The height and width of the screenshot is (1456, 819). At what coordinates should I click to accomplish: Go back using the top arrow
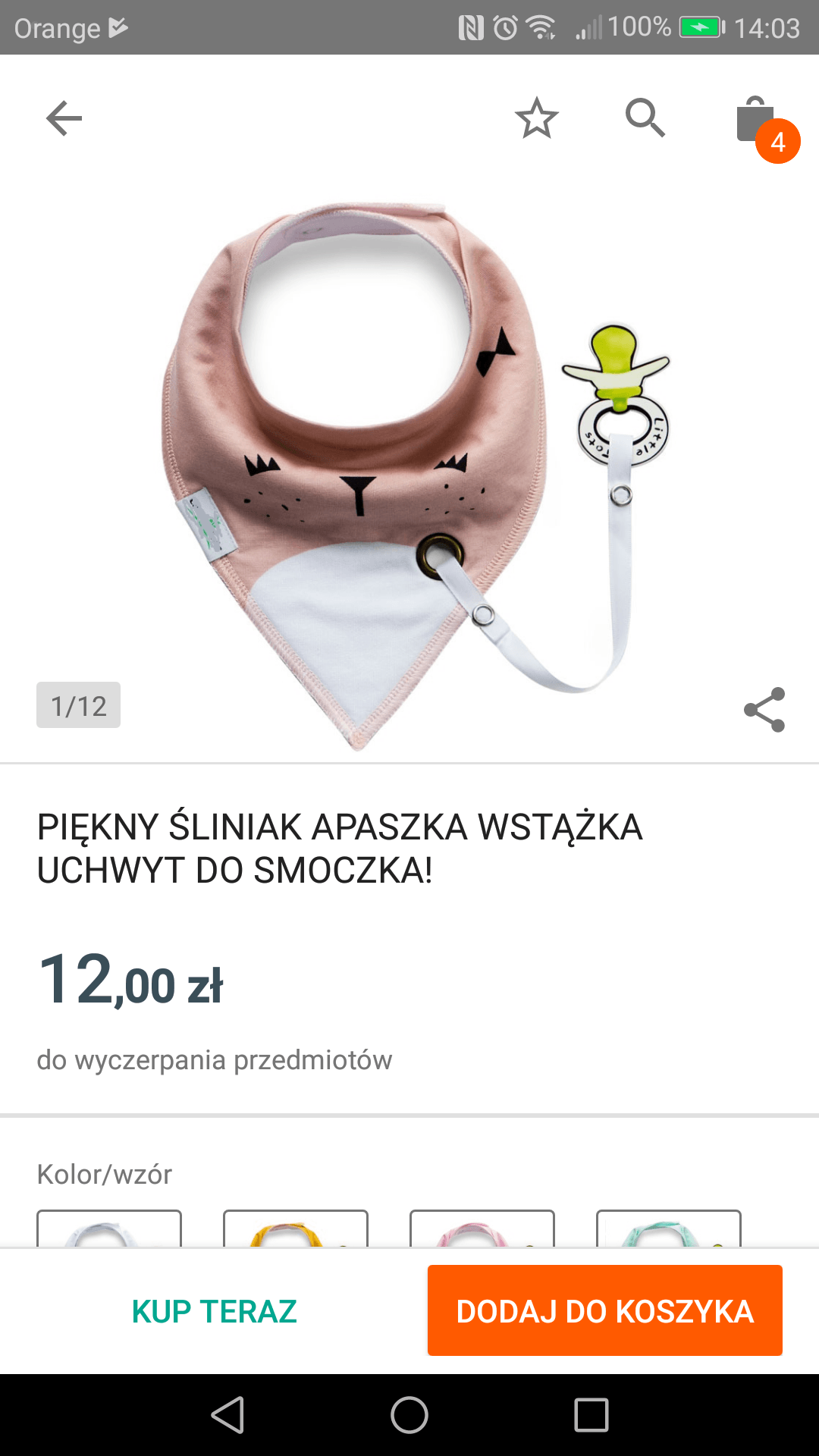point(64,118)
